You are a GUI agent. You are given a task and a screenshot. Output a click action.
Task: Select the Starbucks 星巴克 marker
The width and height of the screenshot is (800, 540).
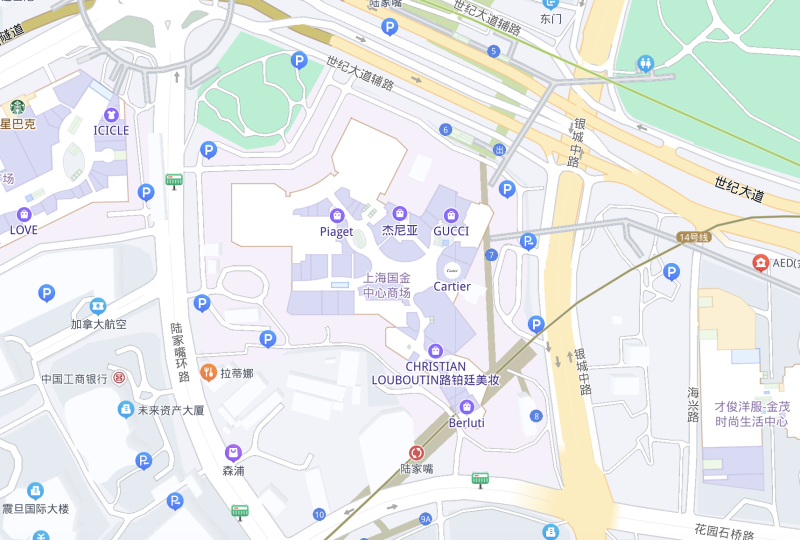(x=17, y=107)
